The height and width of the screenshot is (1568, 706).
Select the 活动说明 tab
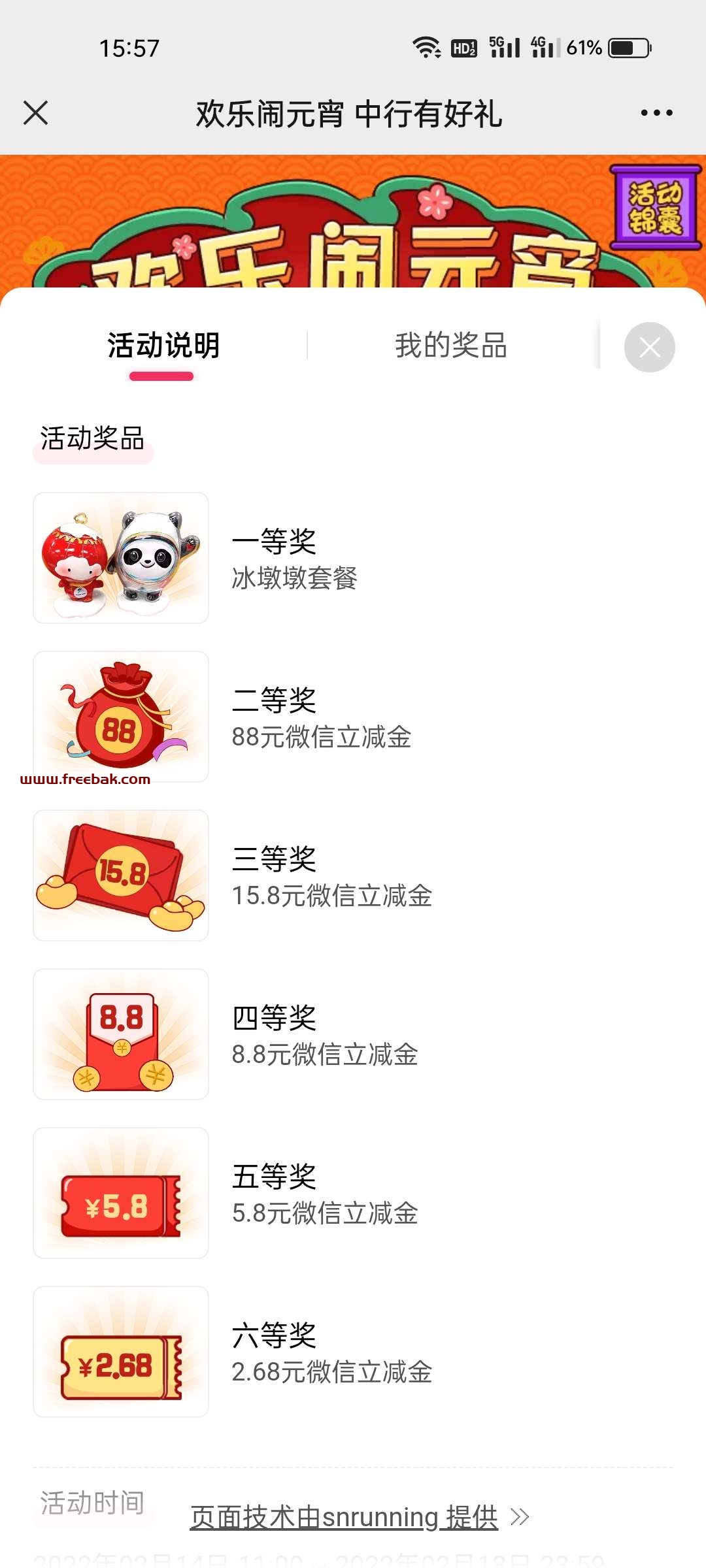point(163,346)
